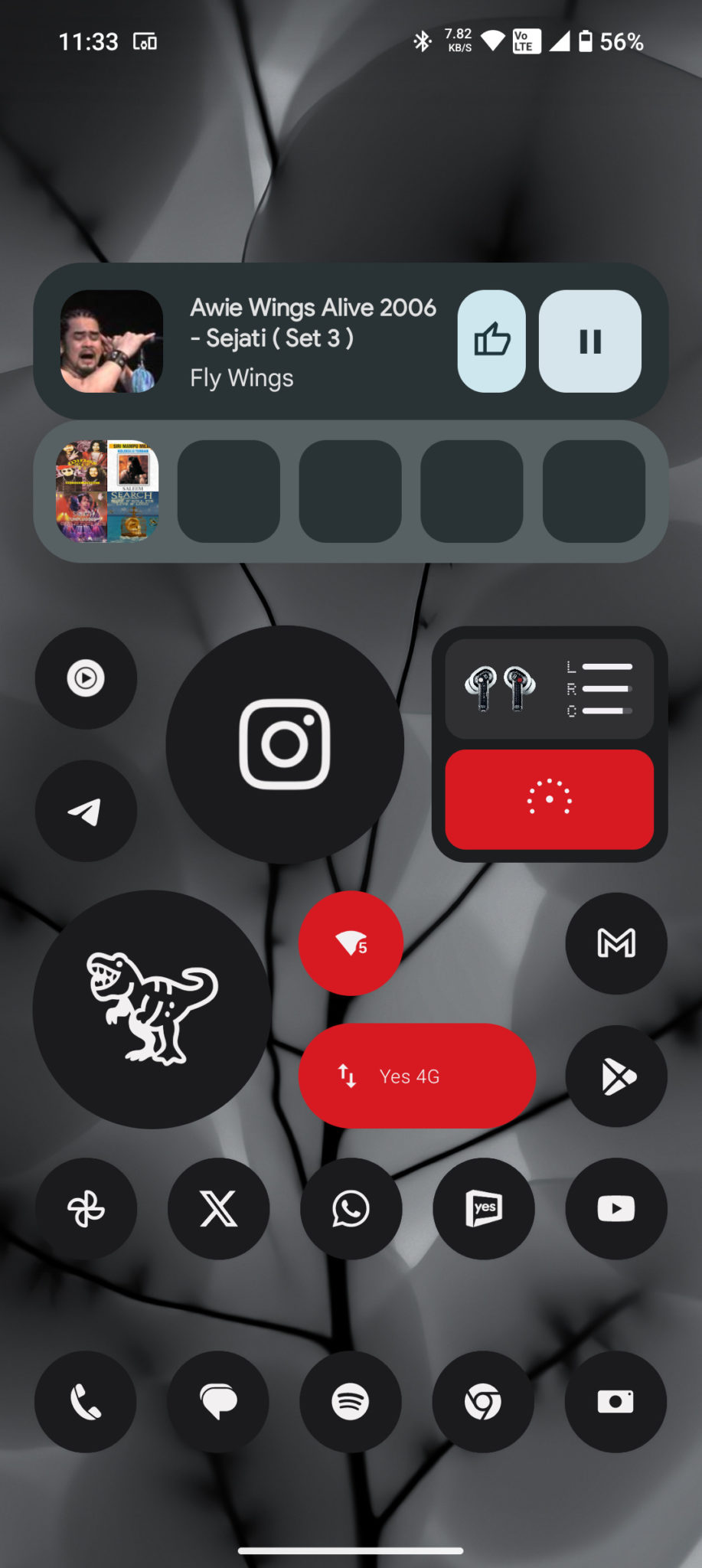Like the current song with thumbs up
This screenshot has width=702, height=1568.
(491, 341)
